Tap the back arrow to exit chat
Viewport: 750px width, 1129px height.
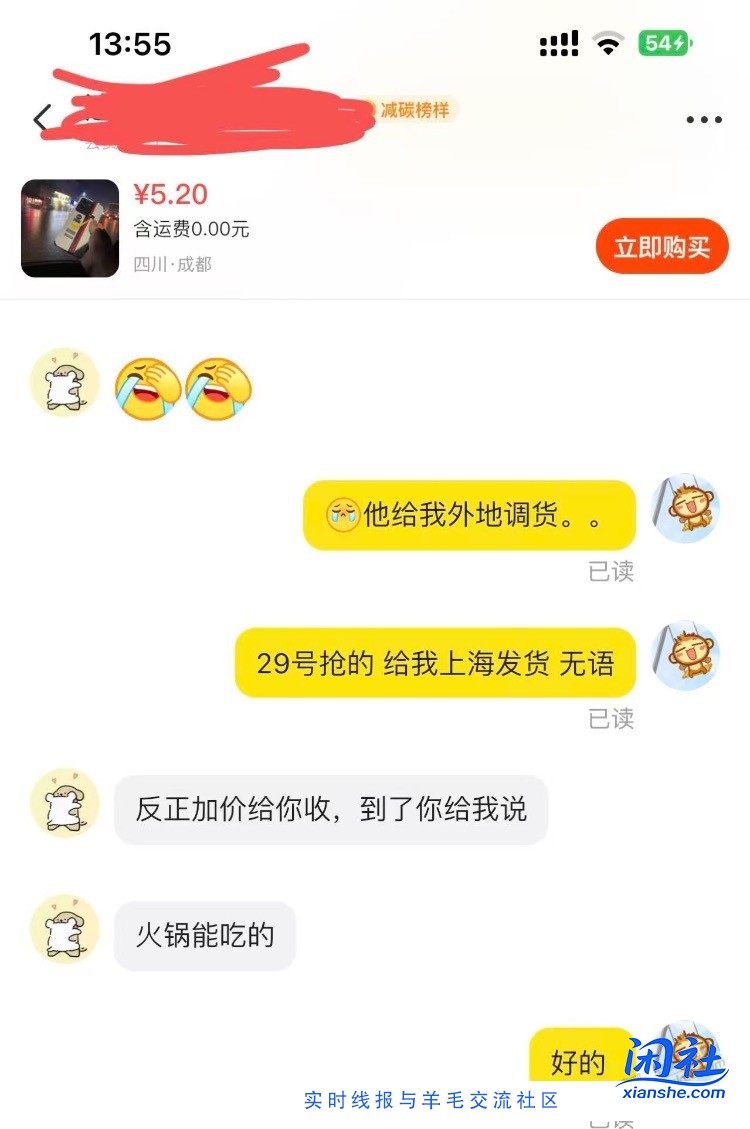pyautogui.click(x=40, y=118)
